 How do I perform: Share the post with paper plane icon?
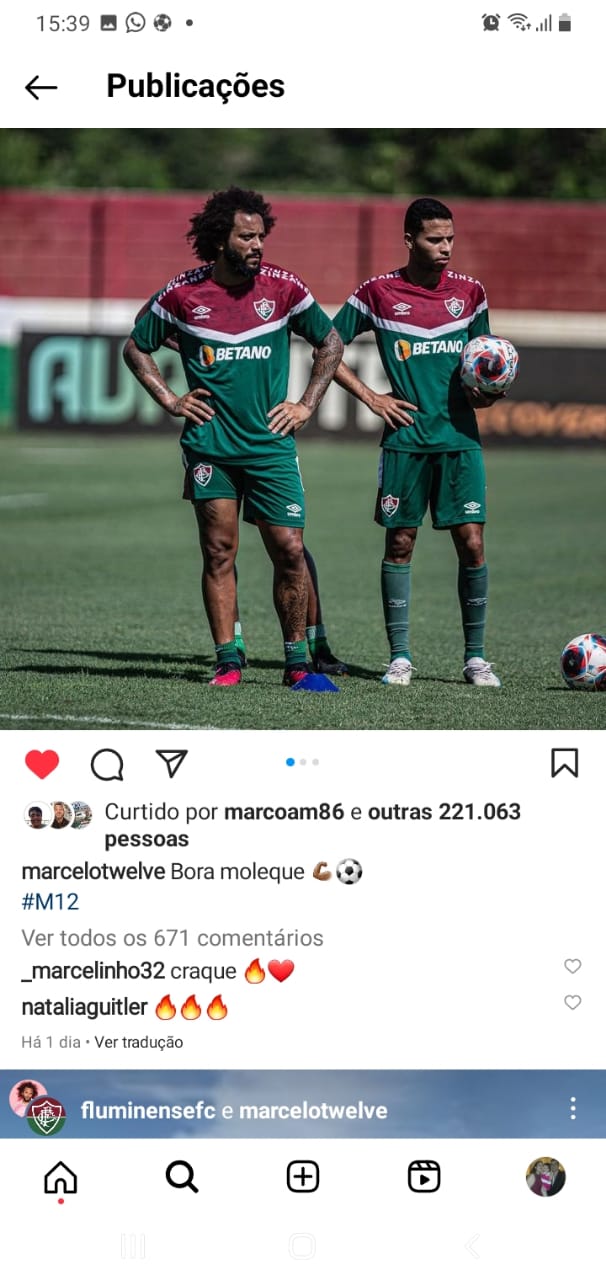[172, 763]
